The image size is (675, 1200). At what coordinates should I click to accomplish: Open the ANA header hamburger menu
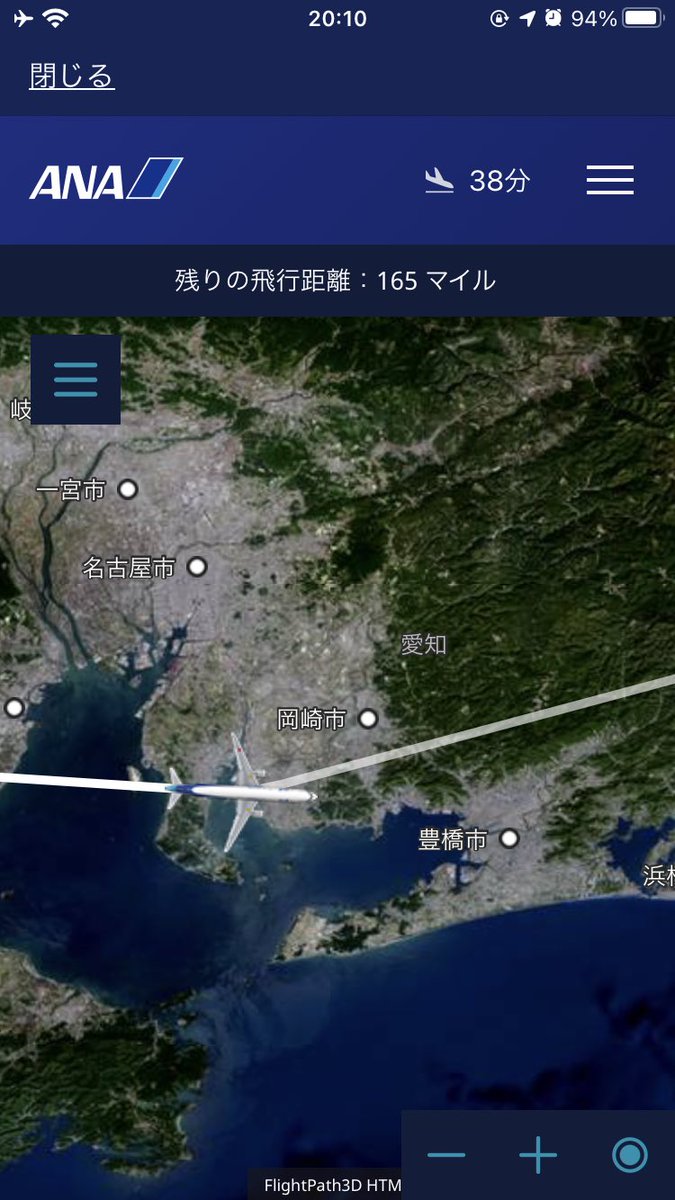coord(610,180)
